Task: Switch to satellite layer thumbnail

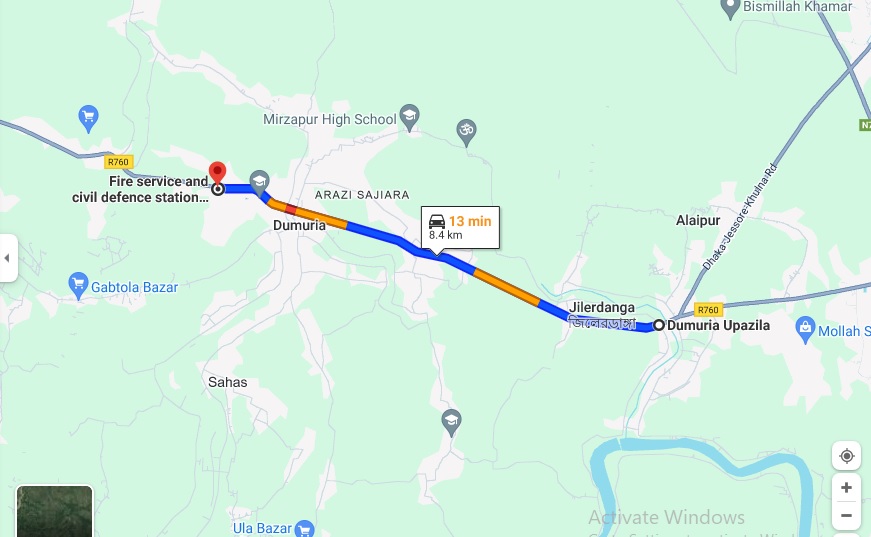Action: [55, 511]
